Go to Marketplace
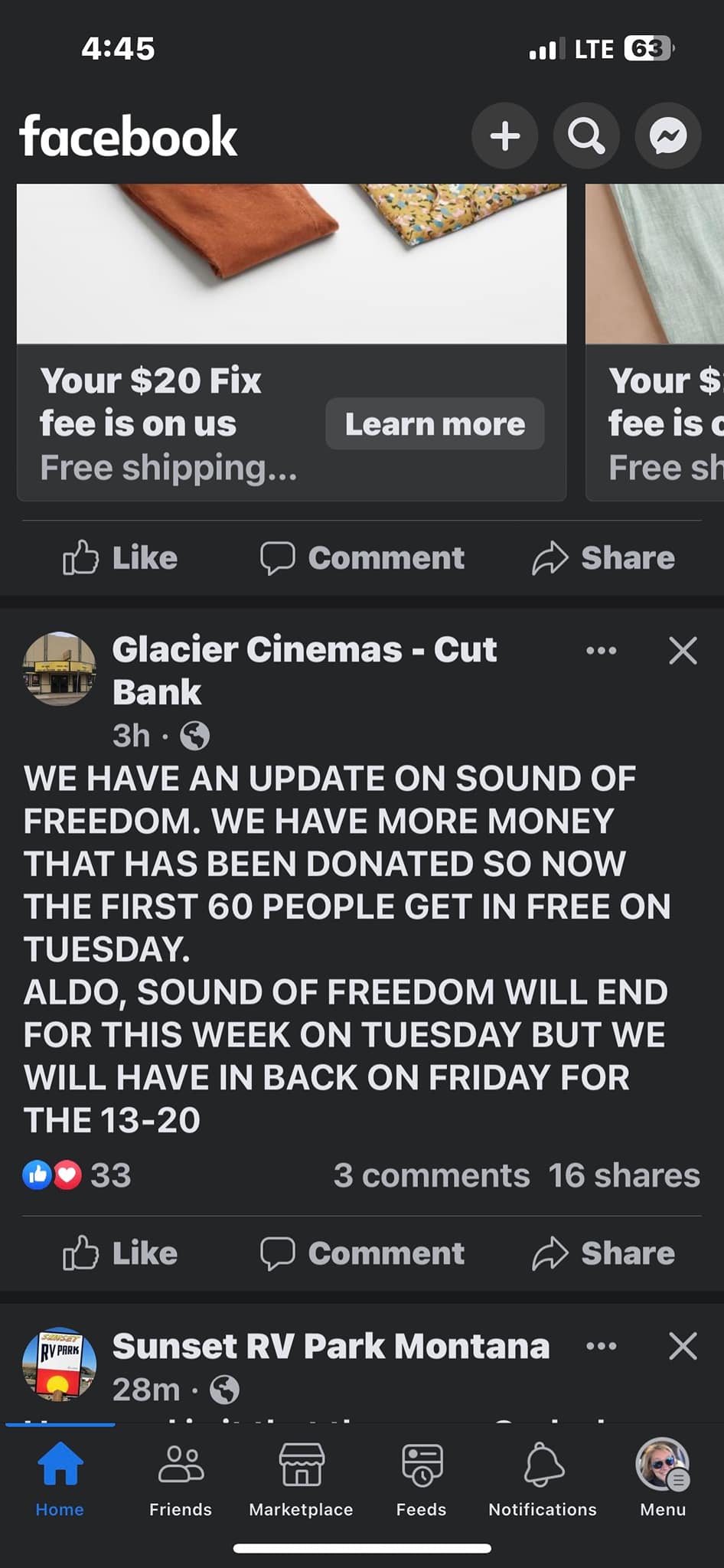The height and width of the screenshot is (1568, 724). (x=301, y=1479)
